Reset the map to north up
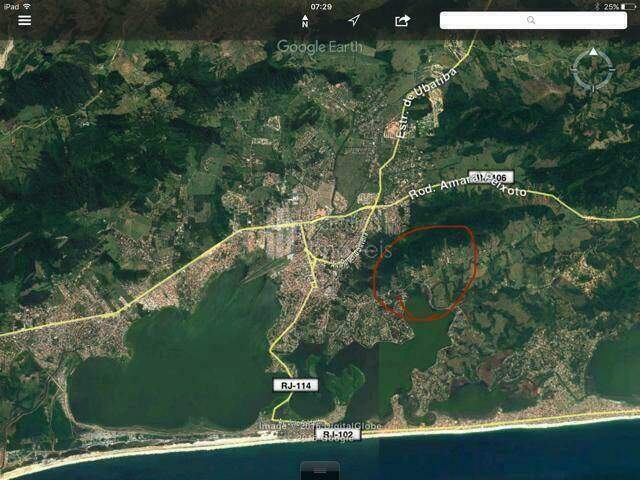 click(305, 20)
